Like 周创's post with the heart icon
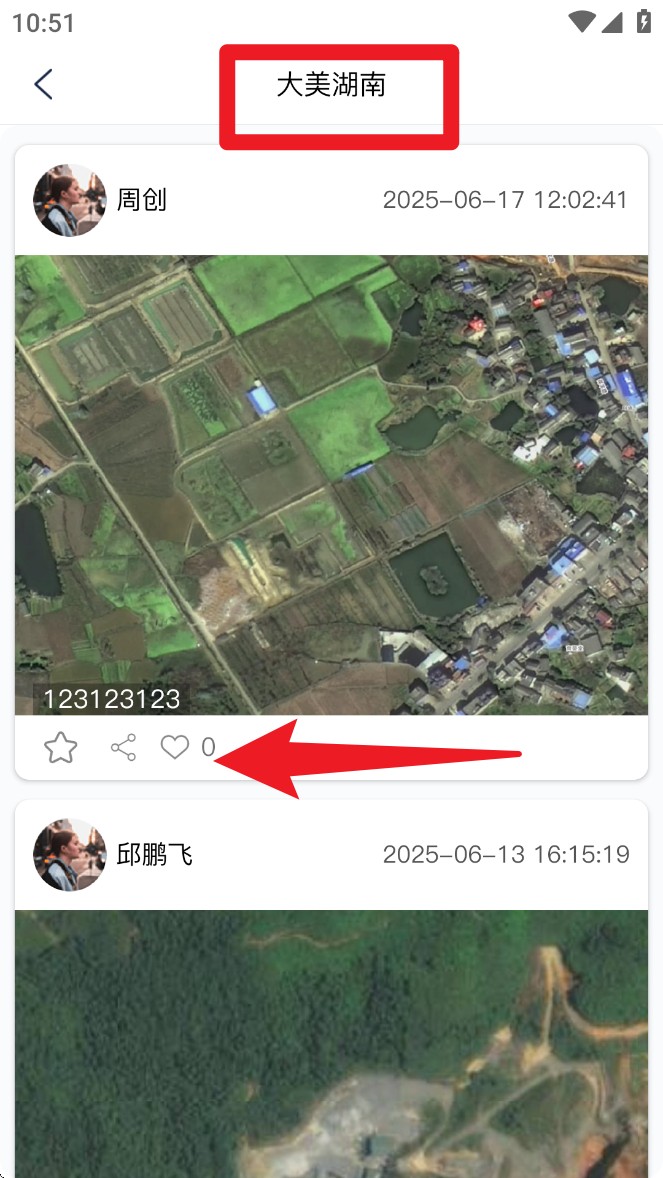663x1178 pixels. 175,747
